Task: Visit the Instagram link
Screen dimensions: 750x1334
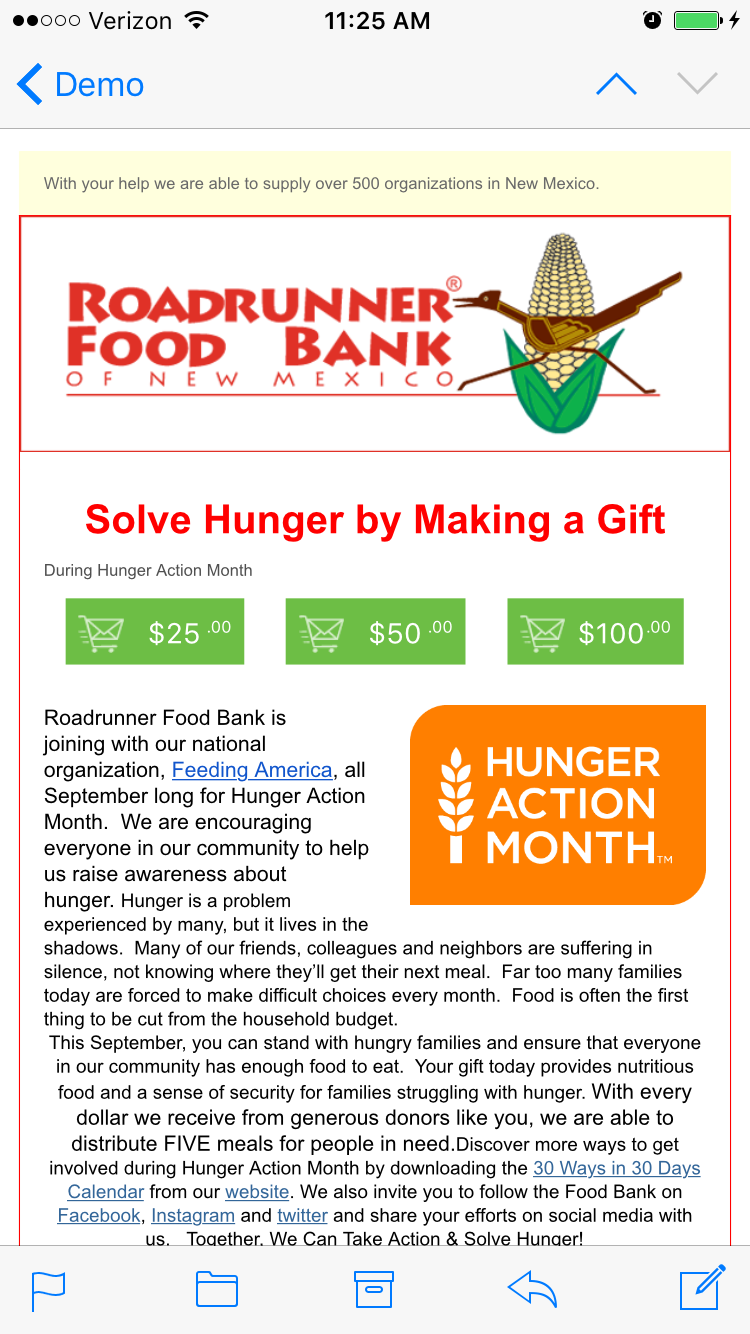Action: 193,1216
